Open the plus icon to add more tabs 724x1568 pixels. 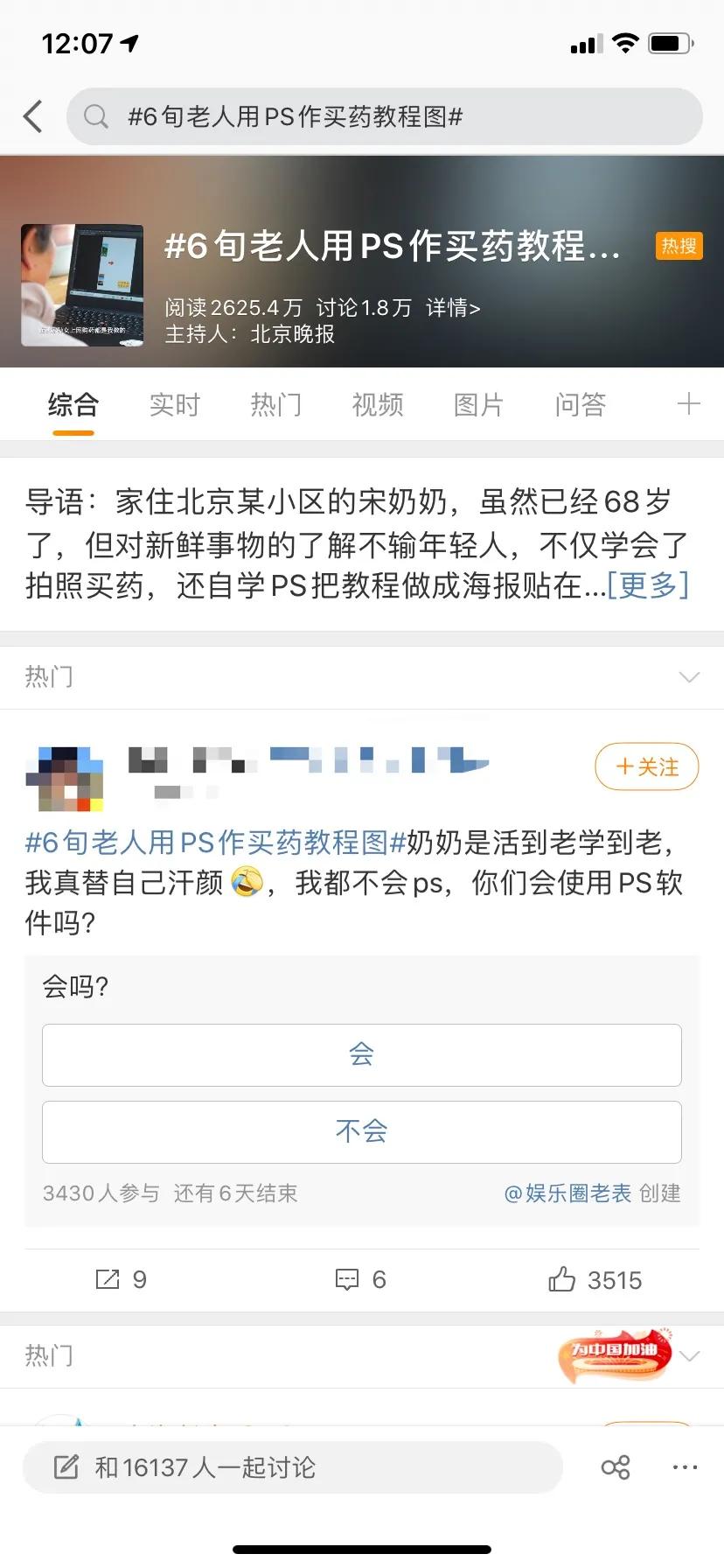click(x=689, y=404)
